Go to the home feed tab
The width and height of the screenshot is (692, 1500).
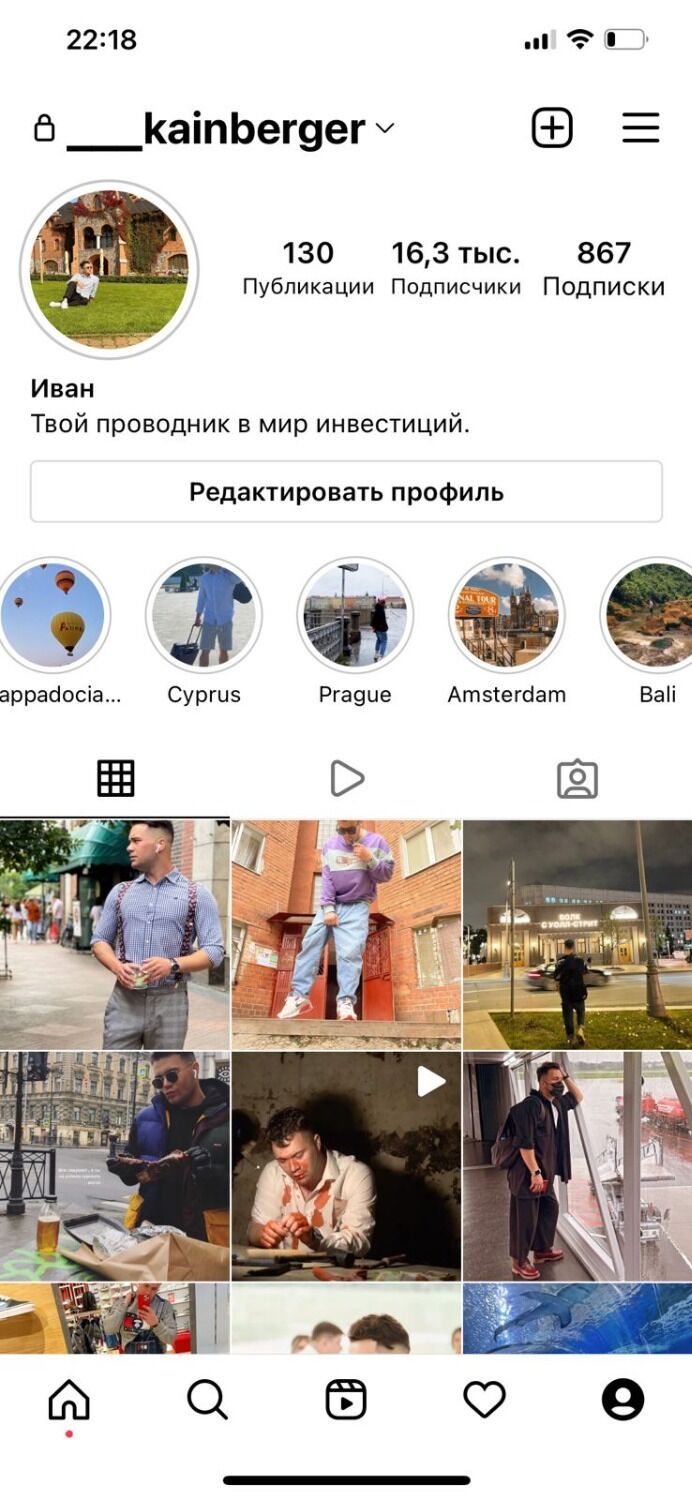pyautogui.click(x=69, y=1399)
